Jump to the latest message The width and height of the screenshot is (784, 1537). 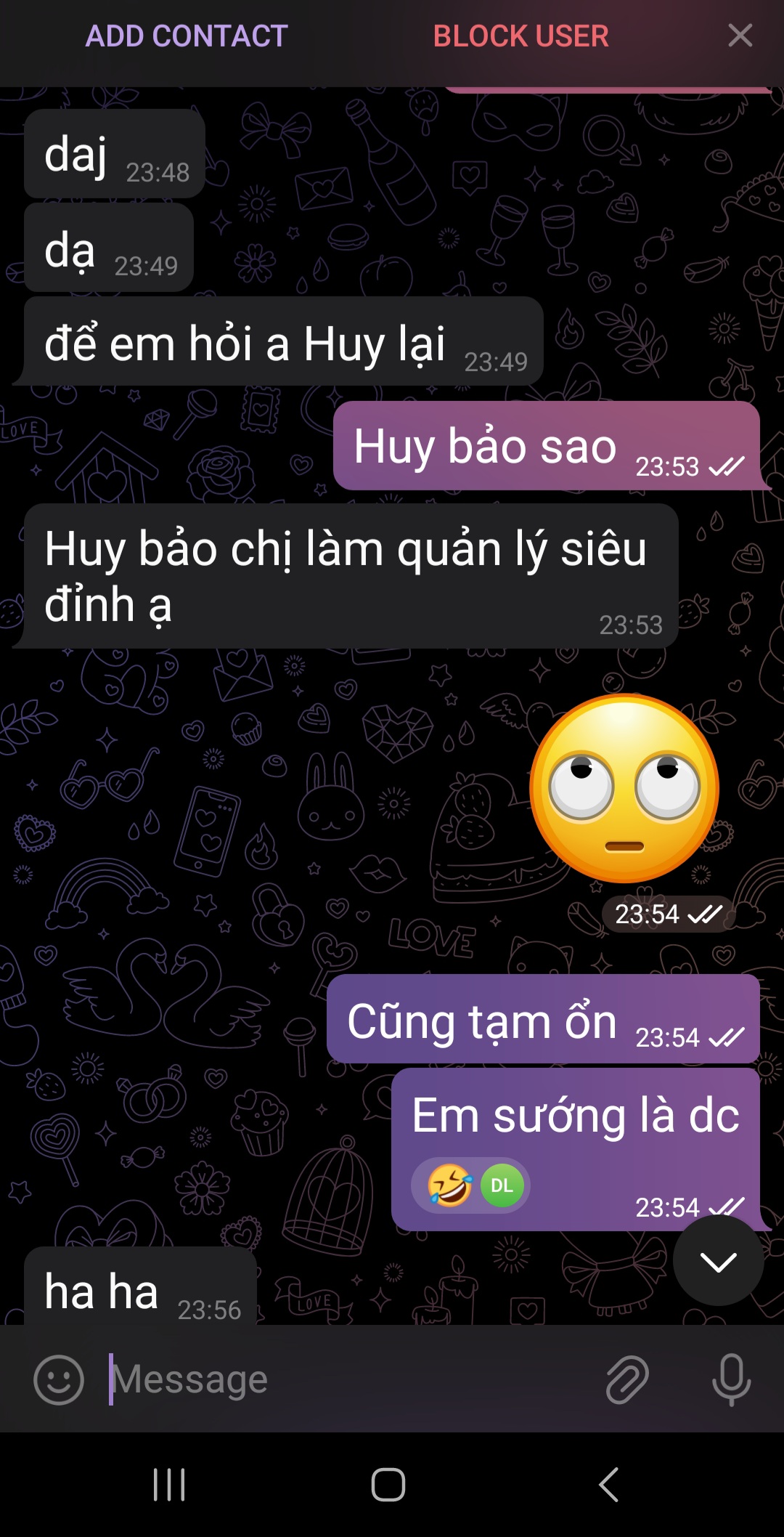click(718, 1262)
